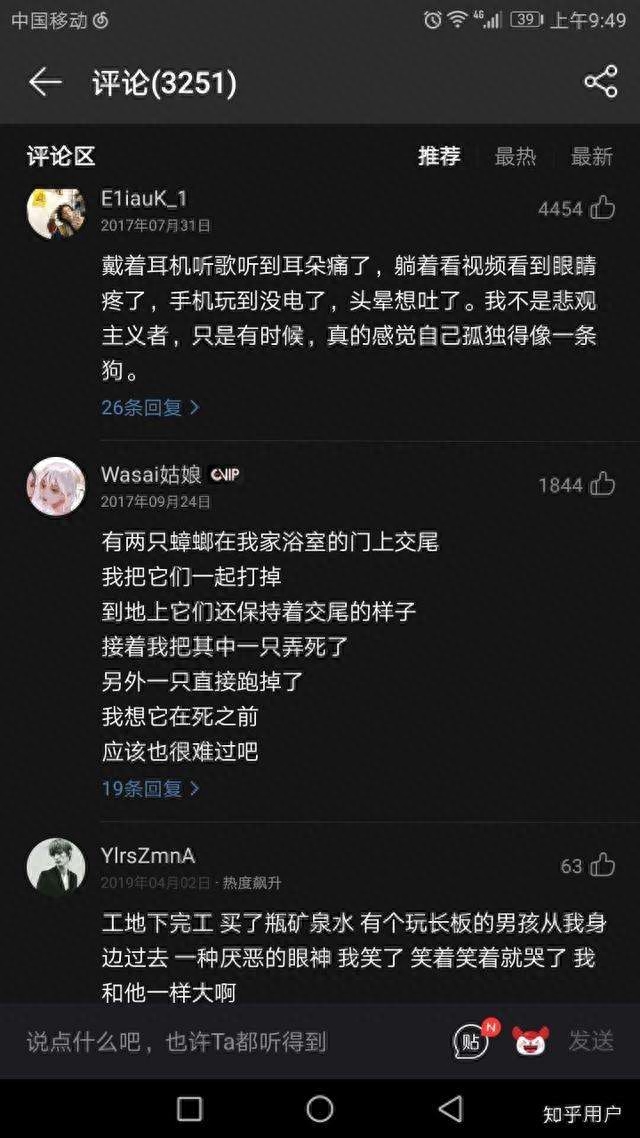Switch to the 推荐 sorting tab
This screenshot has width=640, height=1138.
[x=439, y=156]
